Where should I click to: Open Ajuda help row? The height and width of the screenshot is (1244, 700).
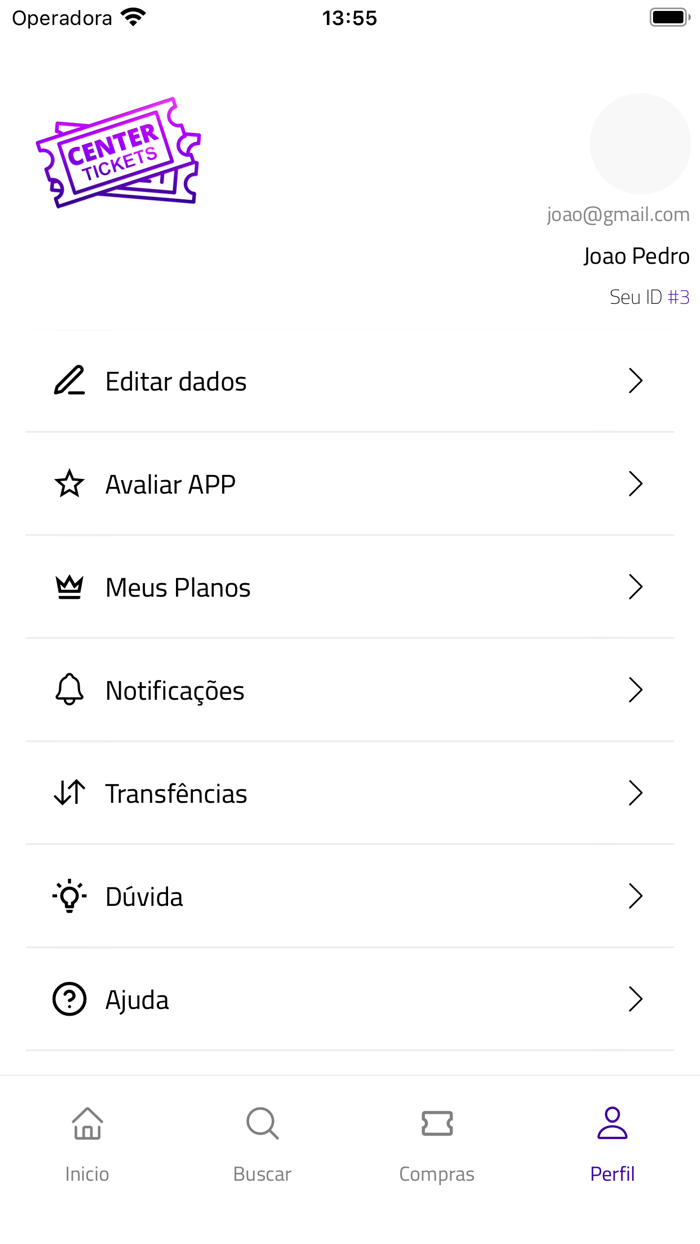point(350,999)
